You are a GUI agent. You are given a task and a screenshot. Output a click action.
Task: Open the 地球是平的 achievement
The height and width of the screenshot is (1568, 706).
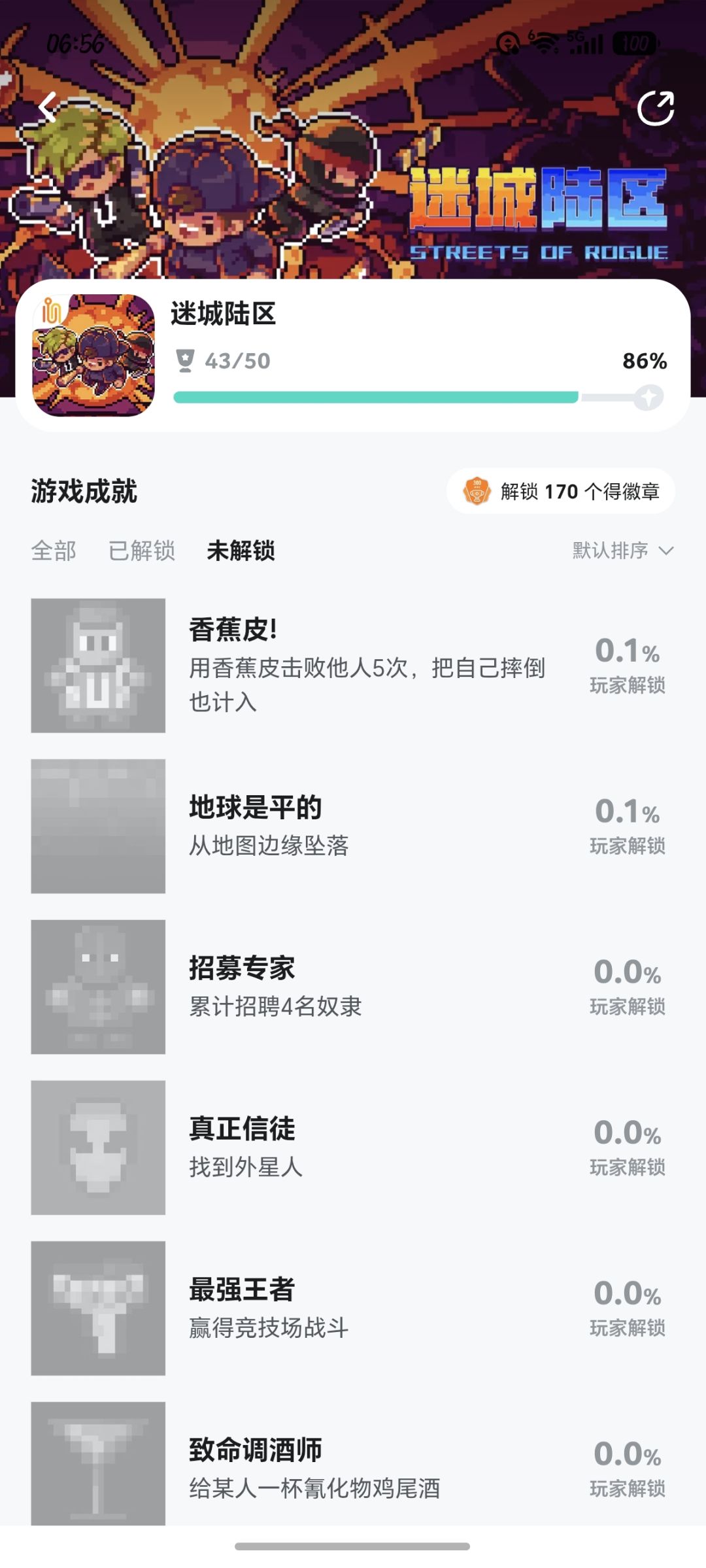353,826
